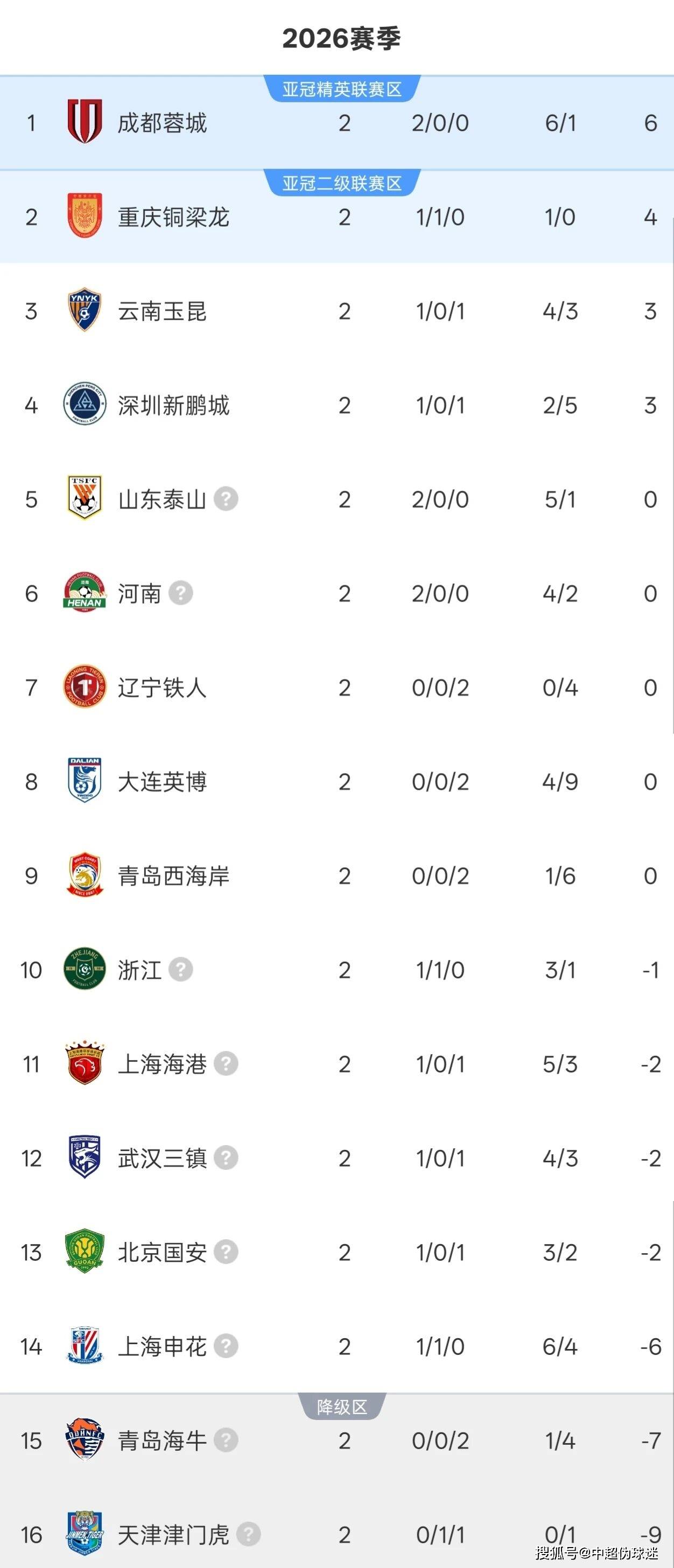Screen dimensions: 674x1568
Task: Tap the question mark beside 山东泰山
Action: 226,499
